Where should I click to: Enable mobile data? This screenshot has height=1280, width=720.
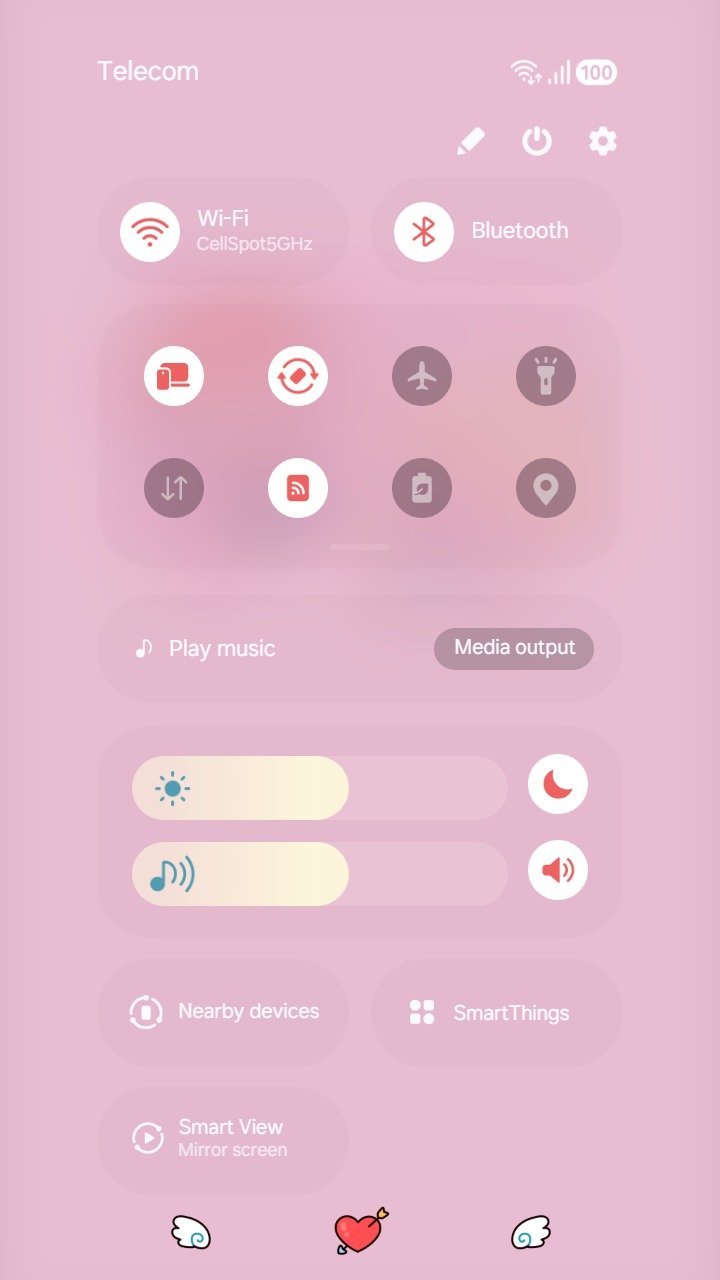tap(174, 488)
